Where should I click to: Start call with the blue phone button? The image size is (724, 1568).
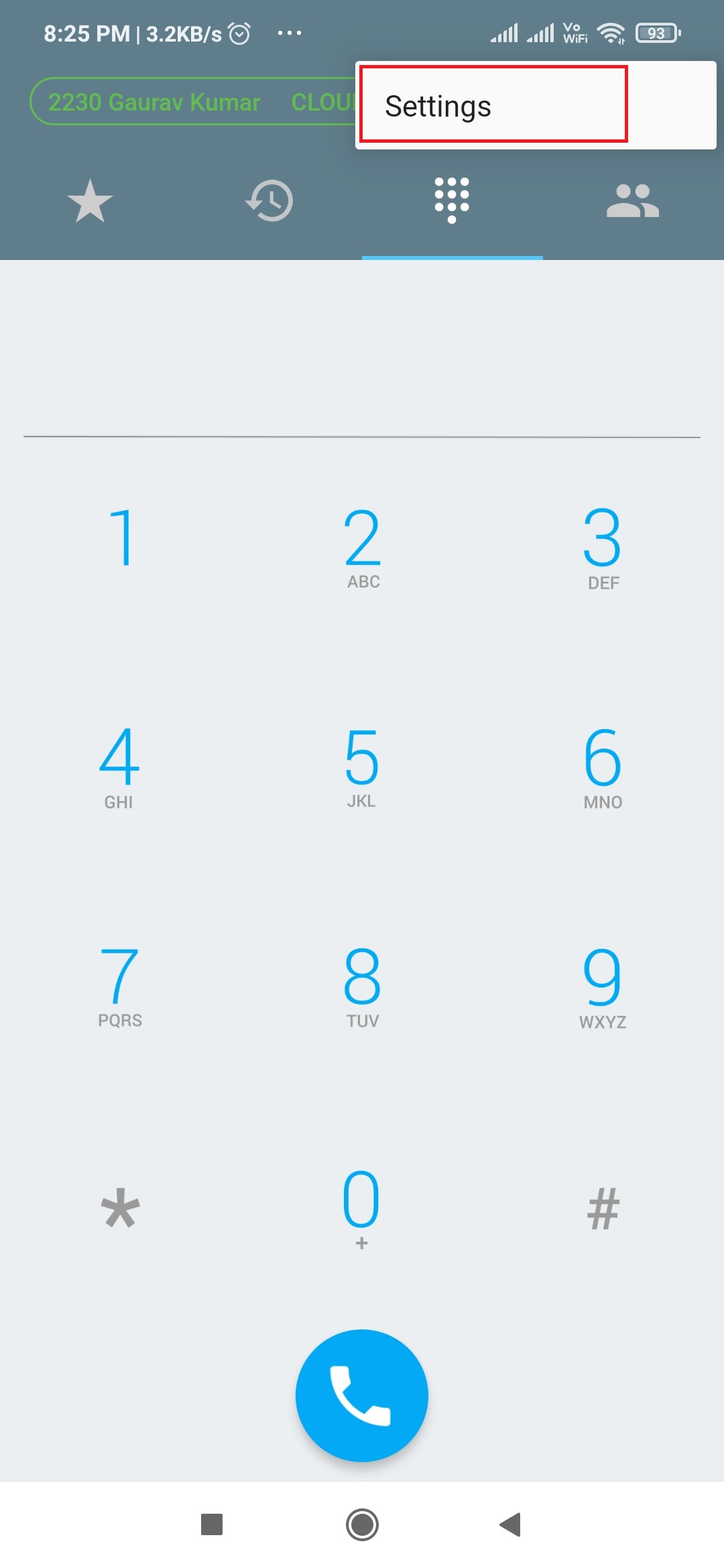(x=362, y=1395)
